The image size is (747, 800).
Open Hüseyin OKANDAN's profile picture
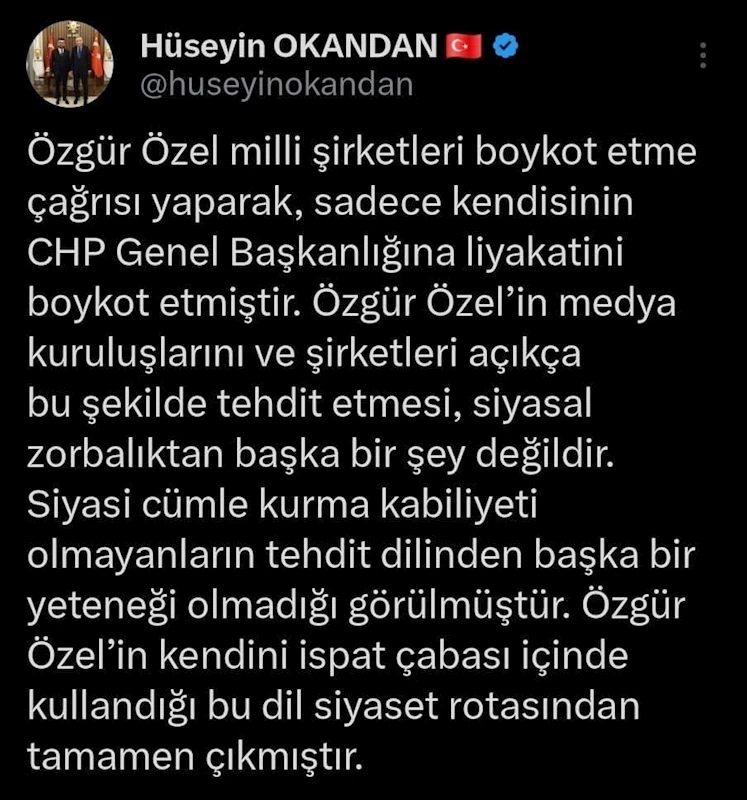[x=70, y=63]
